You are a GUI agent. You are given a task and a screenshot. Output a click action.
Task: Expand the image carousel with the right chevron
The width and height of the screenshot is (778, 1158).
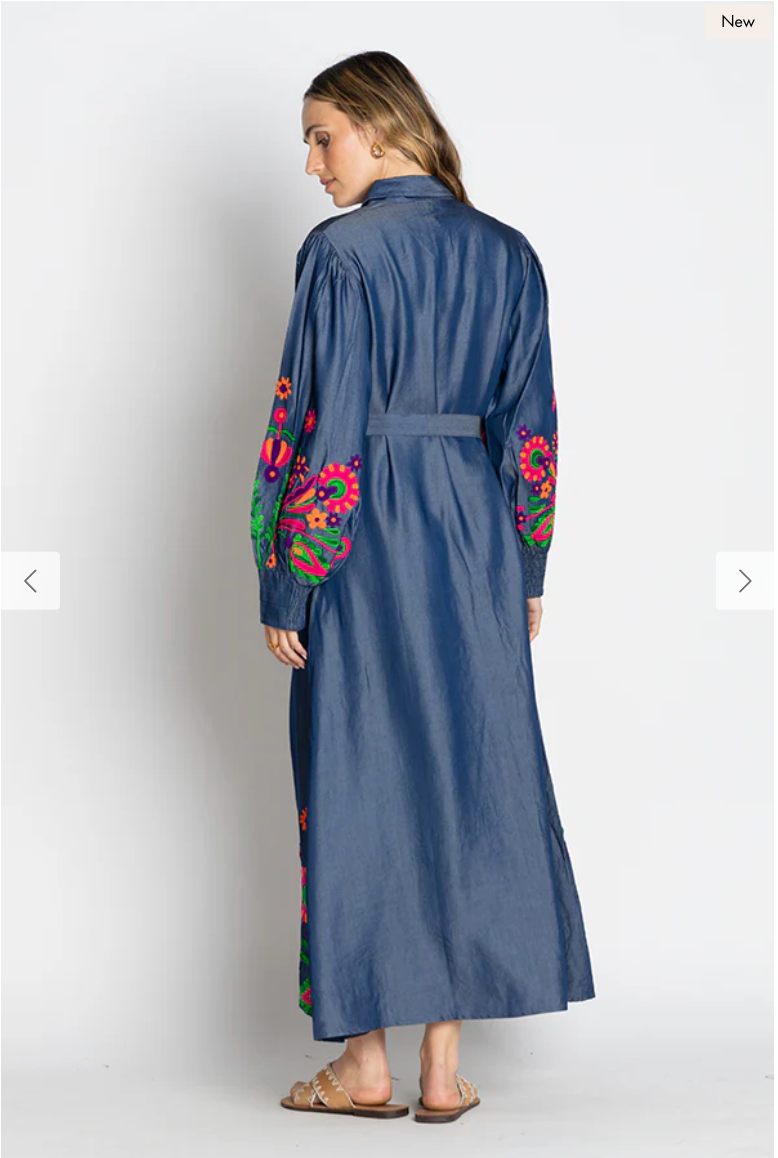(745, 580)
